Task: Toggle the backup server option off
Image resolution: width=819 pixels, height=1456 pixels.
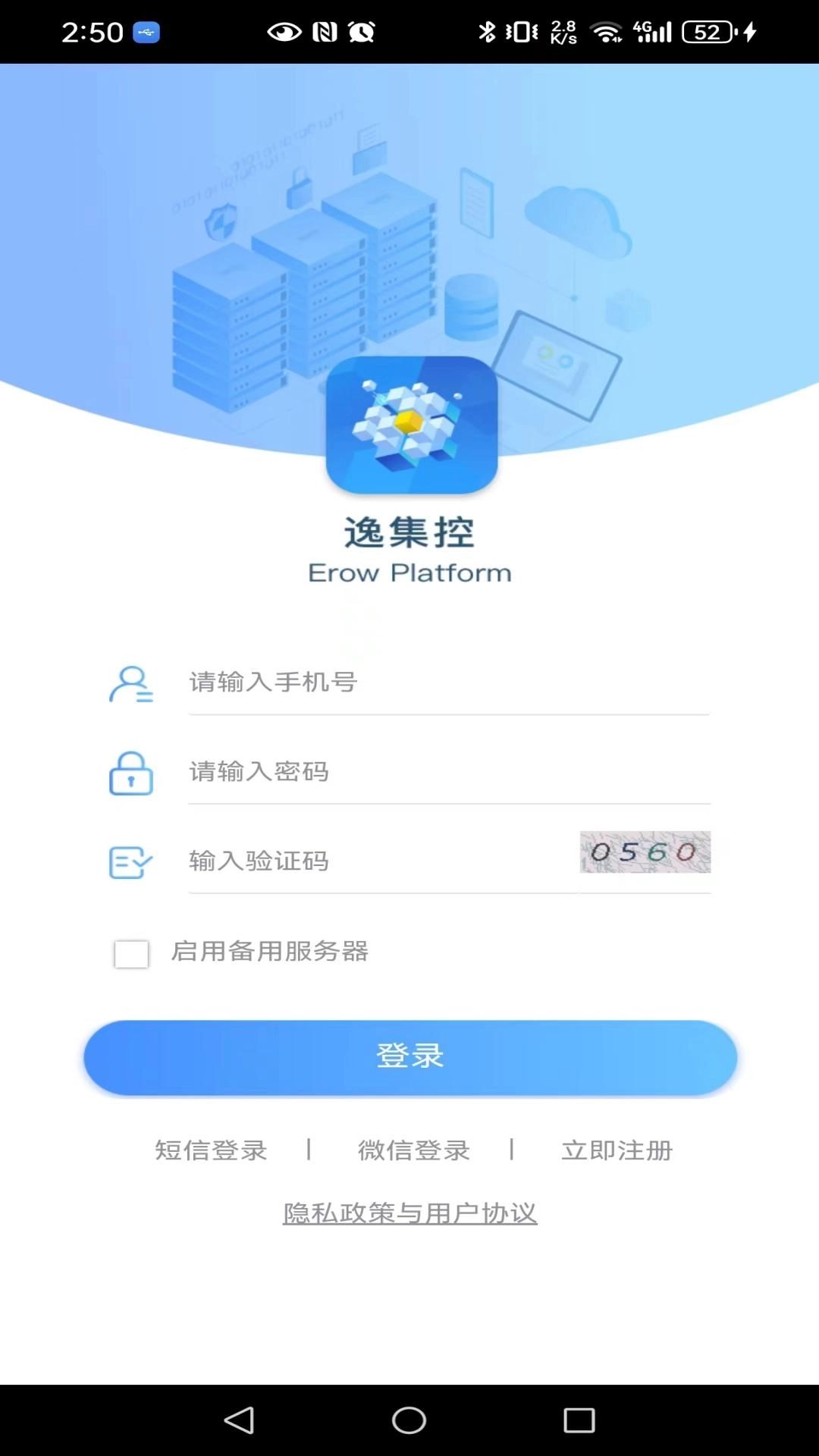Action: (x=132, y=954)
